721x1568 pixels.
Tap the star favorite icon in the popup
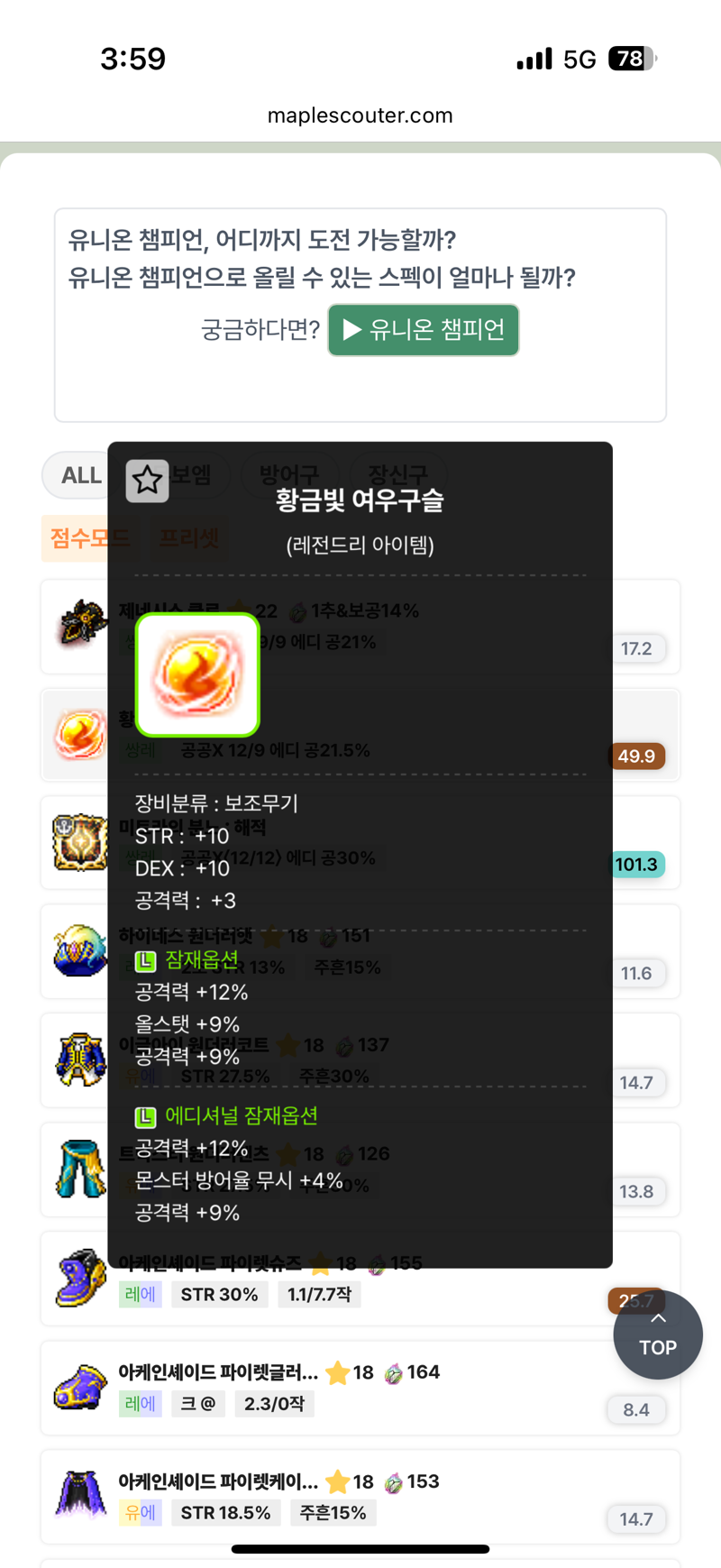[x=147, y=481]
